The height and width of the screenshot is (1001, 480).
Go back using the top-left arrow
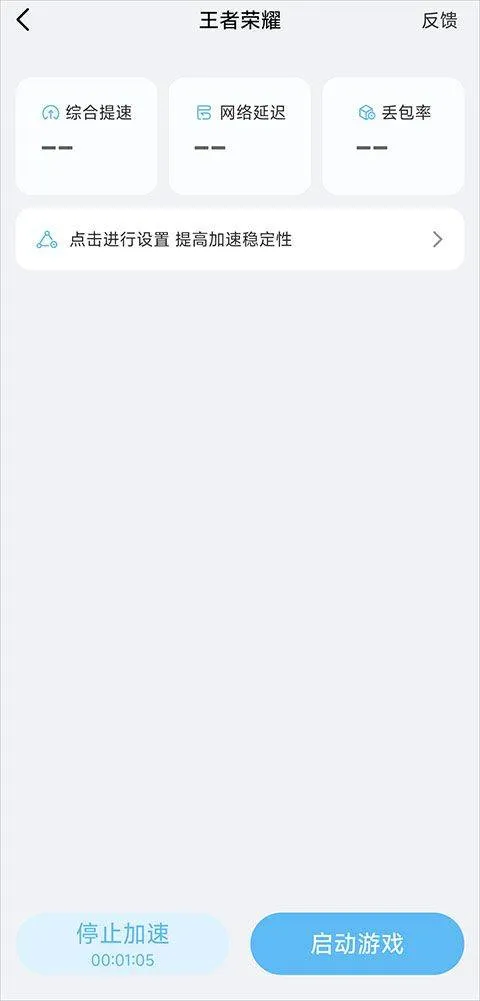coord(23,20)
